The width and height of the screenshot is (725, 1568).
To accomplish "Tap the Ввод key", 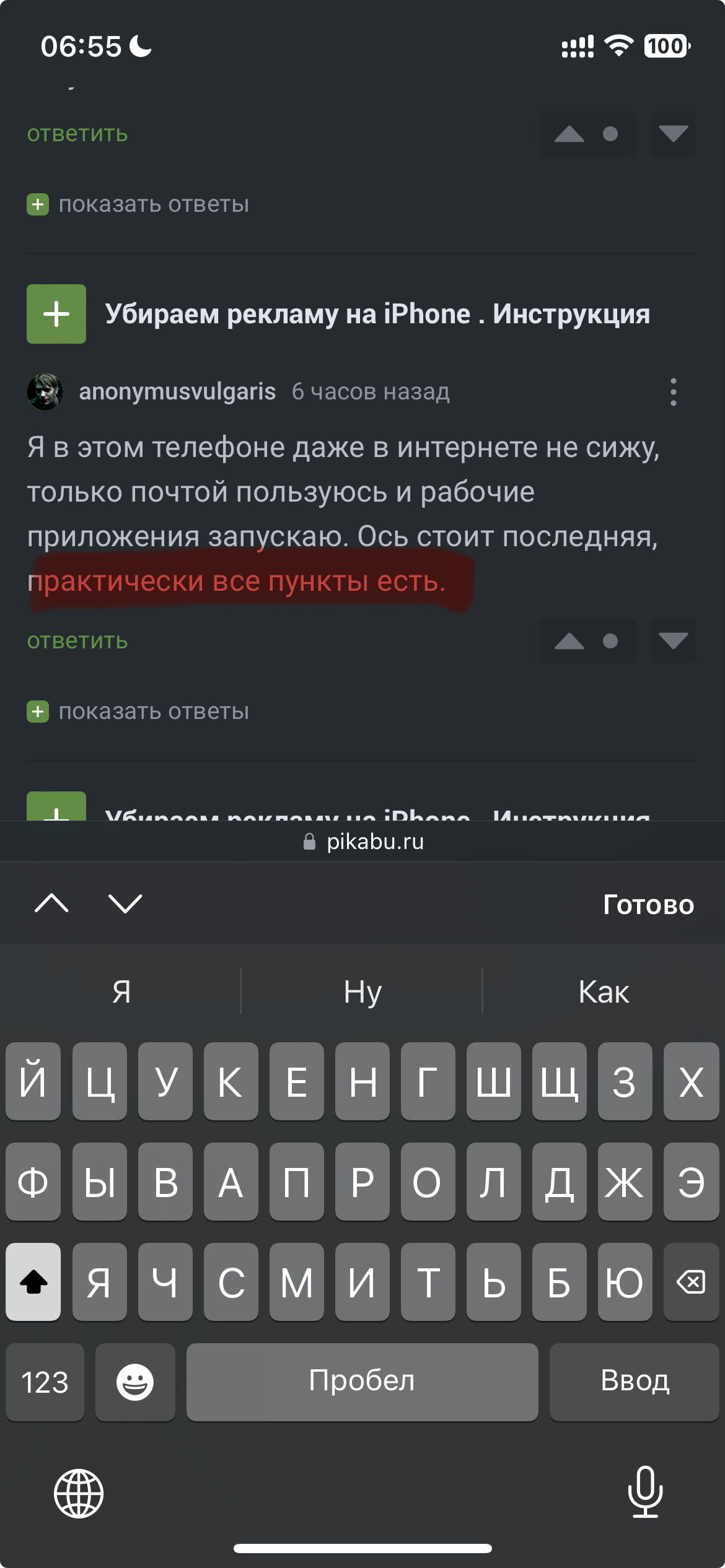I will pos(635,1382).
